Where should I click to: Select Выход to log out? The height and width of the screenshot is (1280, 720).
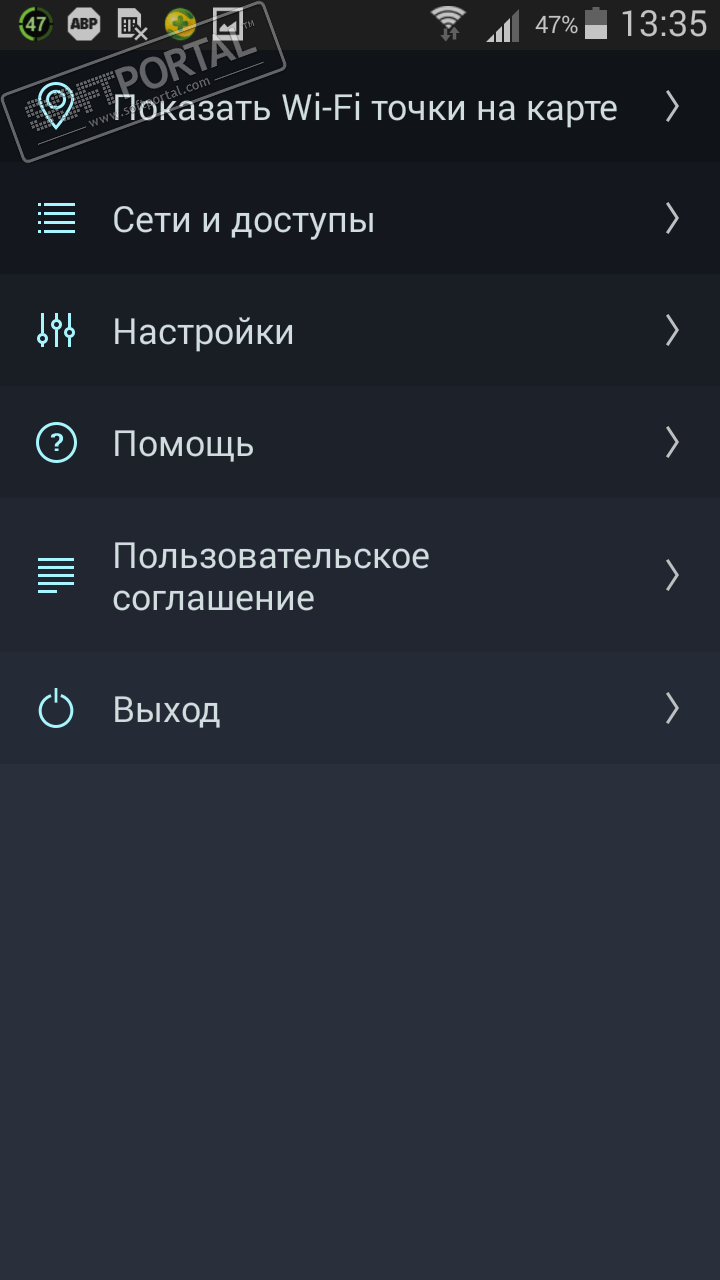pyautogui.click(x=166, y=710)
